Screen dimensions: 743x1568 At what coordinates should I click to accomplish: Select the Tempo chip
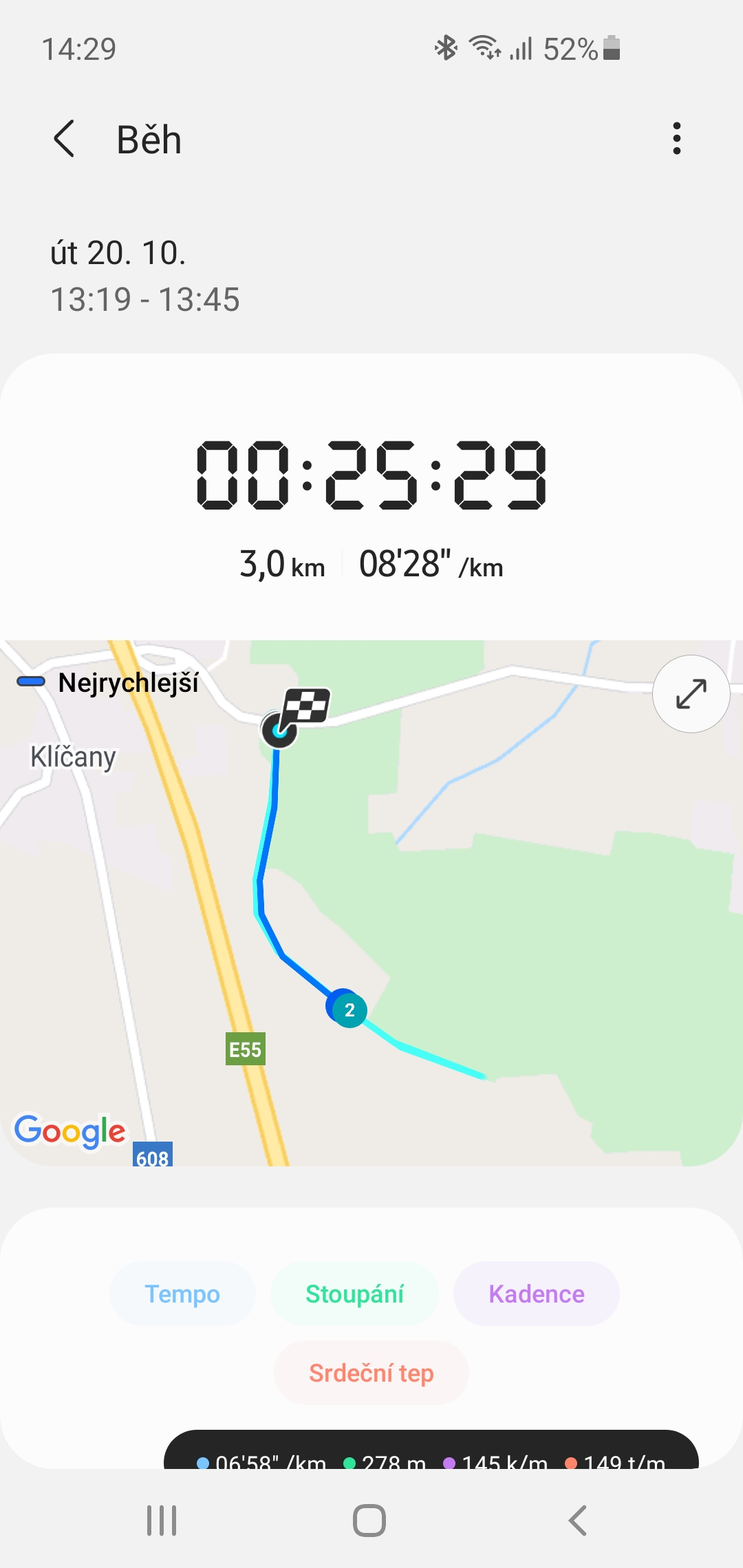182,1294
